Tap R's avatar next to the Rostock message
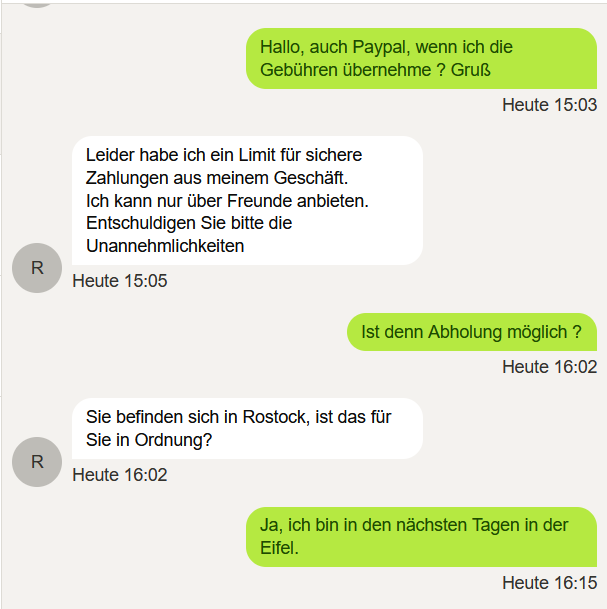Viewport: 607px width, 609px height. pos(37,461)
